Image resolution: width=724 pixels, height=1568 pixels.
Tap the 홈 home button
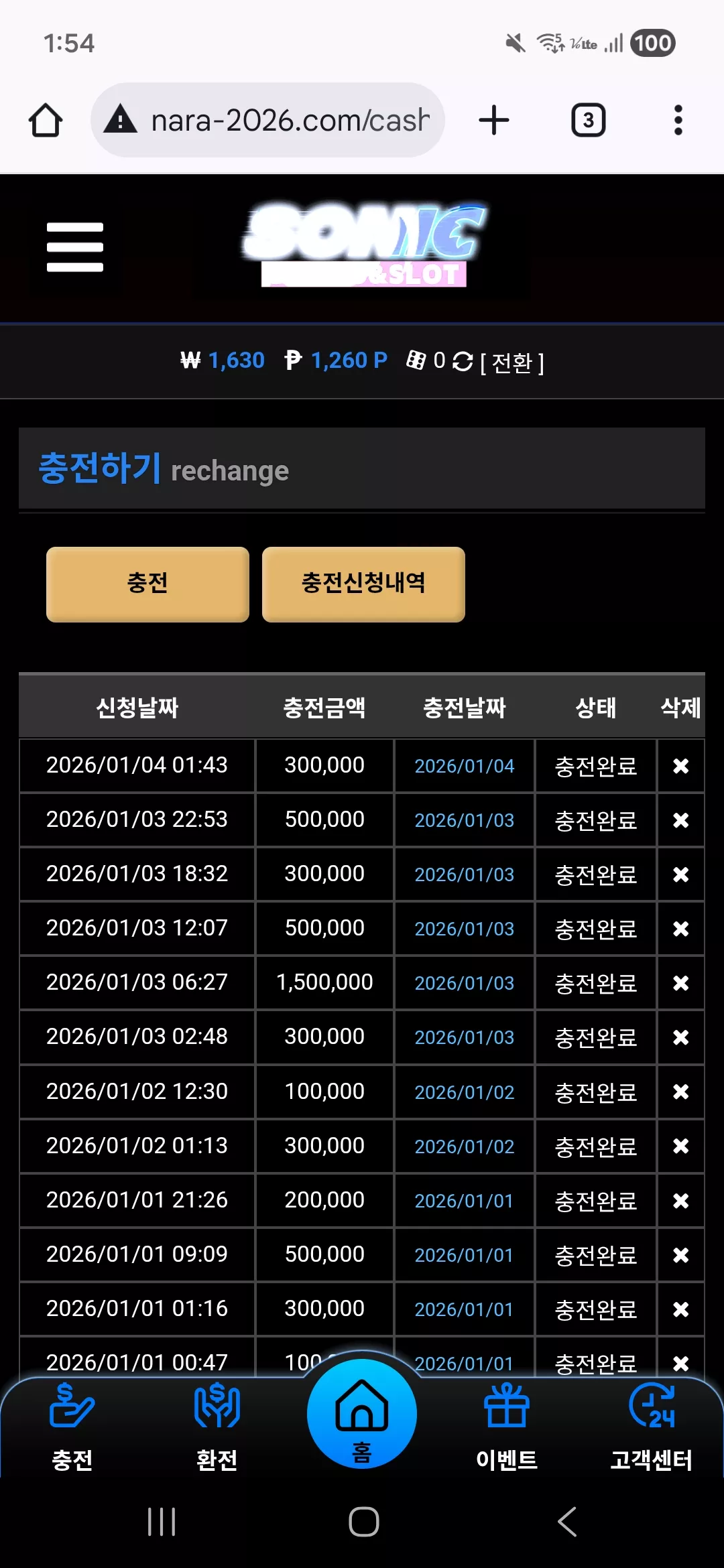[x=362, y=1414]
